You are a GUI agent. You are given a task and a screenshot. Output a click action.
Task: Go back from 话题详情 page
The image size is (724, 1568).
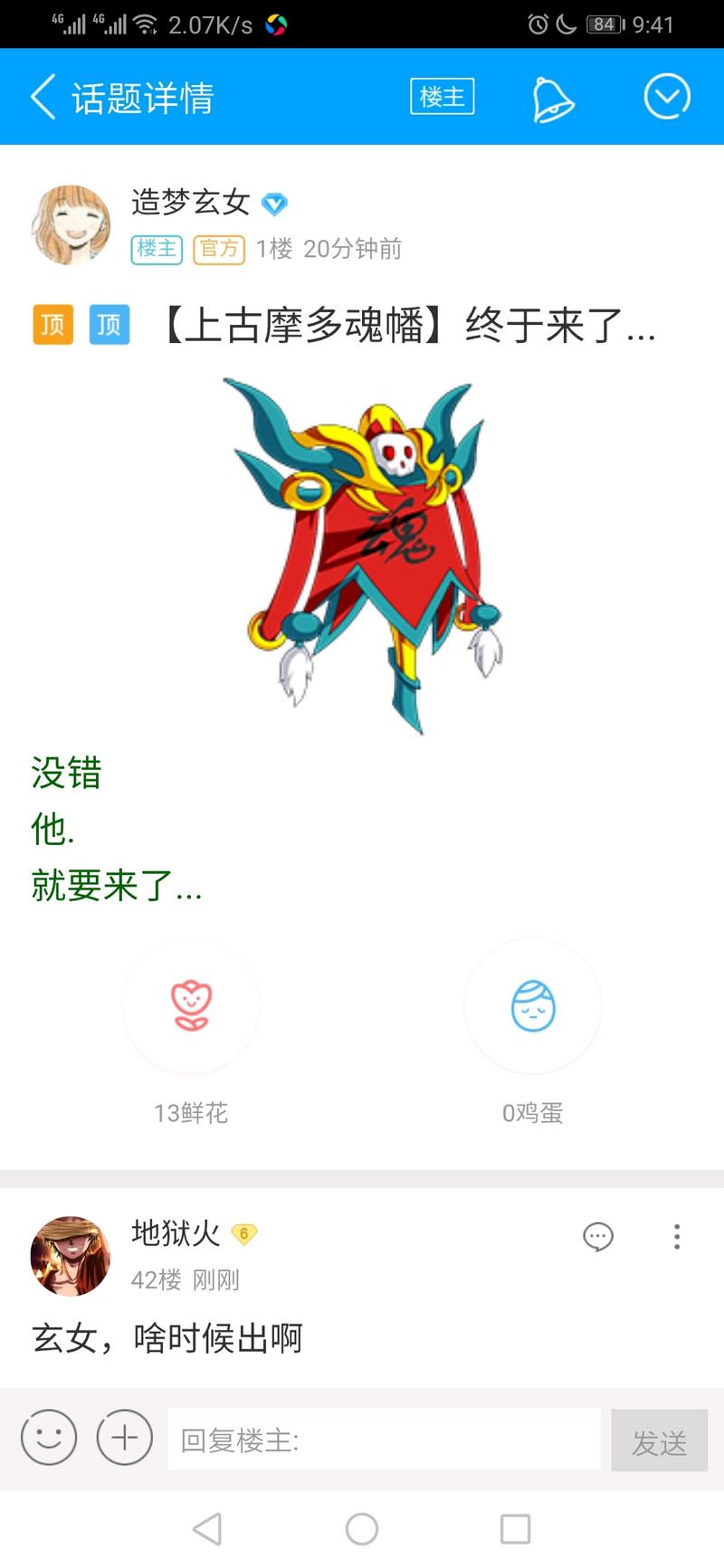pyautogui.click(x=43, y=97)
